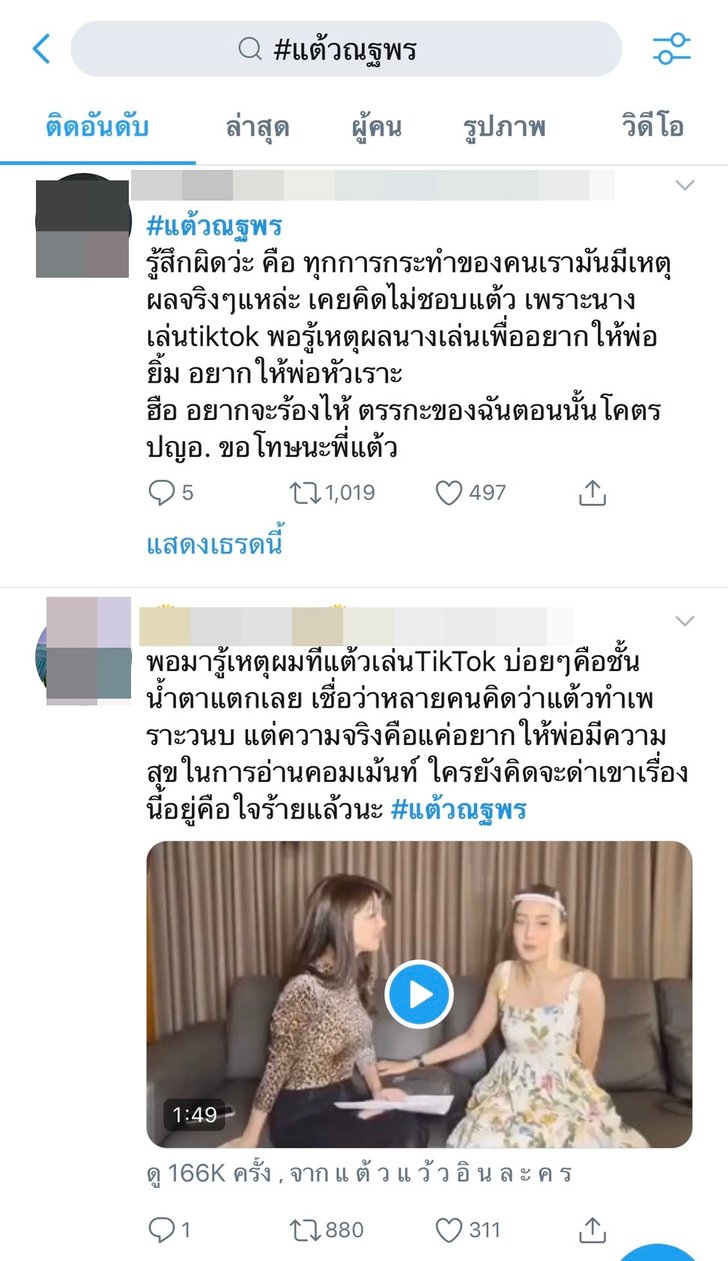Tap แสดงเธรดนี้ to show the thread

[x=215, y=545]
